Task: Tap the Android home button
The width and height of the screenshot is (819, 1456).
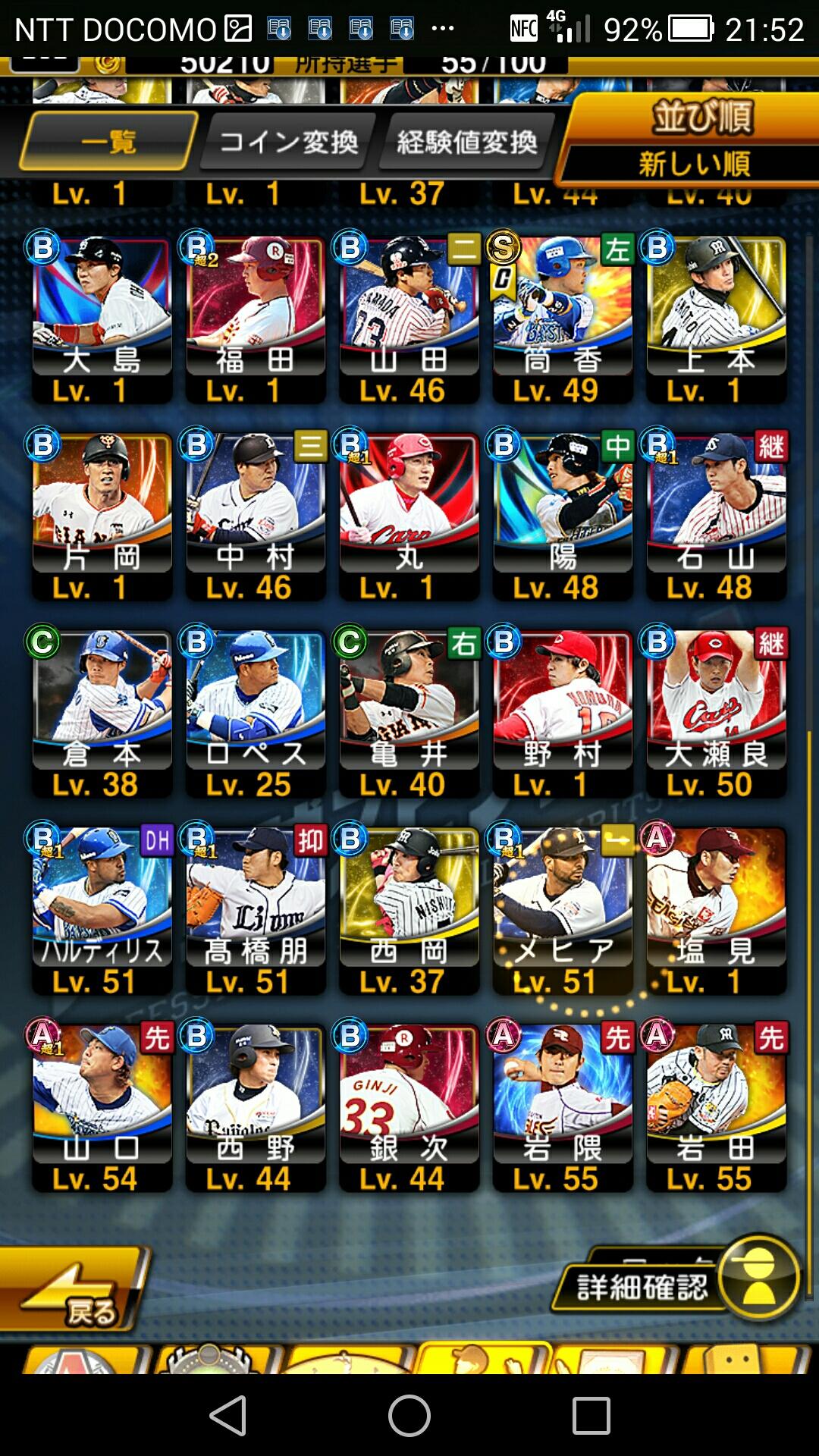Action: click(409, 1415)
